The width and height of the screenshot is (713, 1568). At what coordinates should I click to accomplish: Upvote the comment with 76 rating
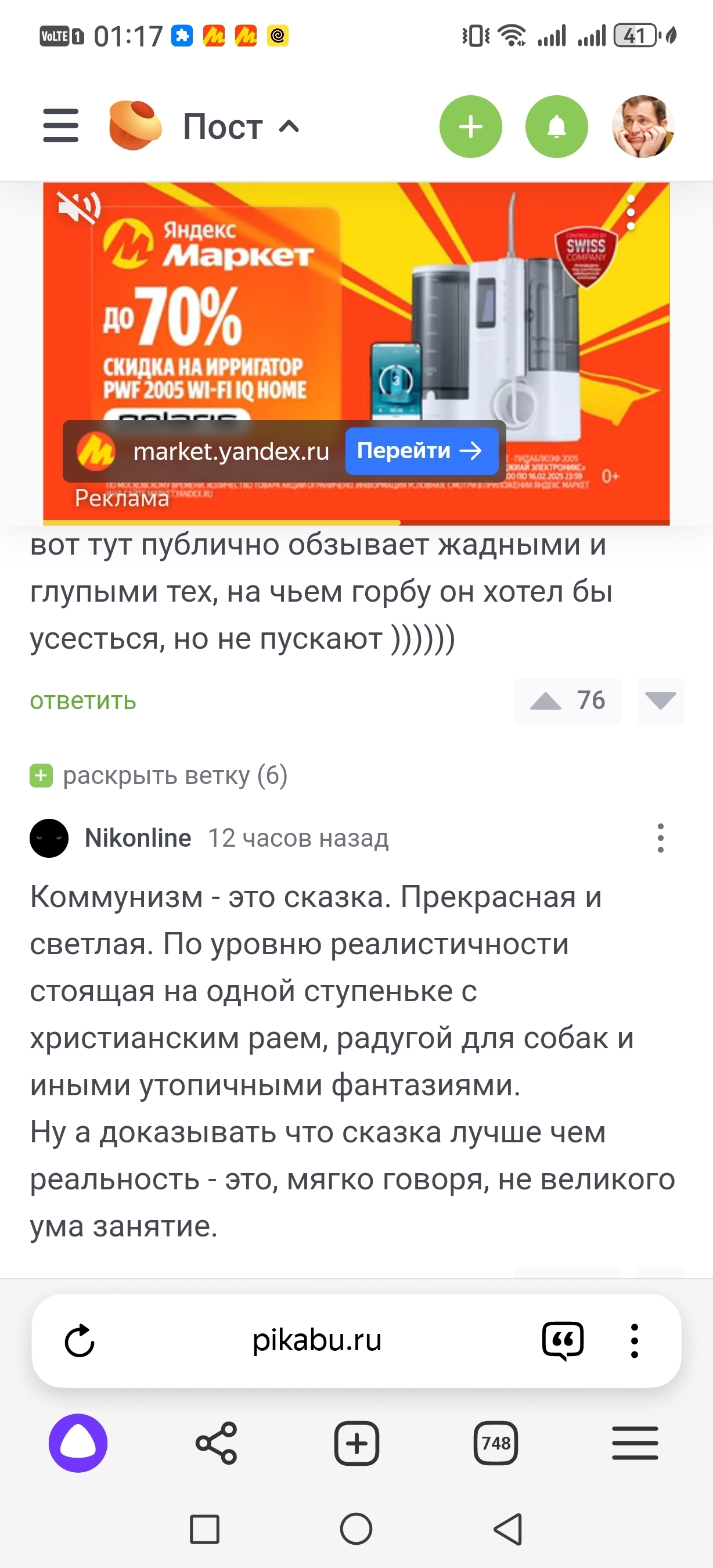pos(546,701)
